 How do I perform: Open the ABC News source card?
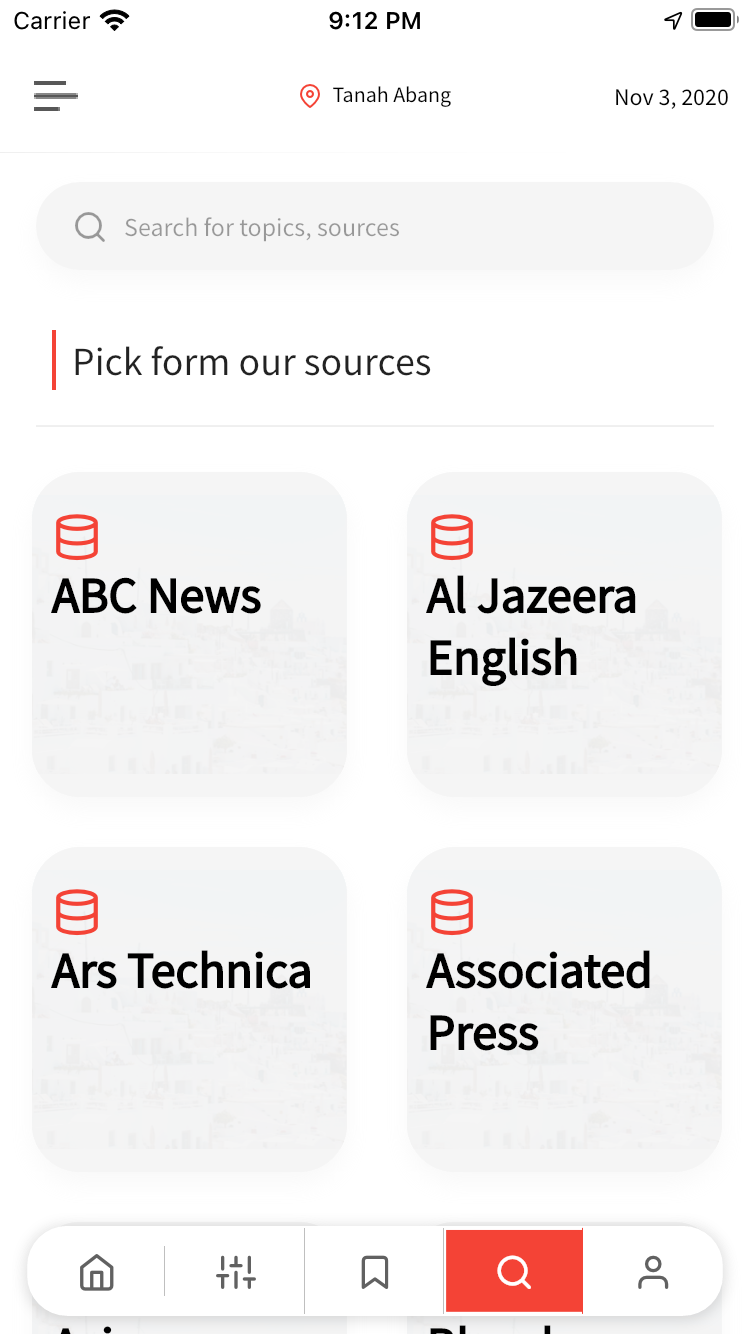190,634
